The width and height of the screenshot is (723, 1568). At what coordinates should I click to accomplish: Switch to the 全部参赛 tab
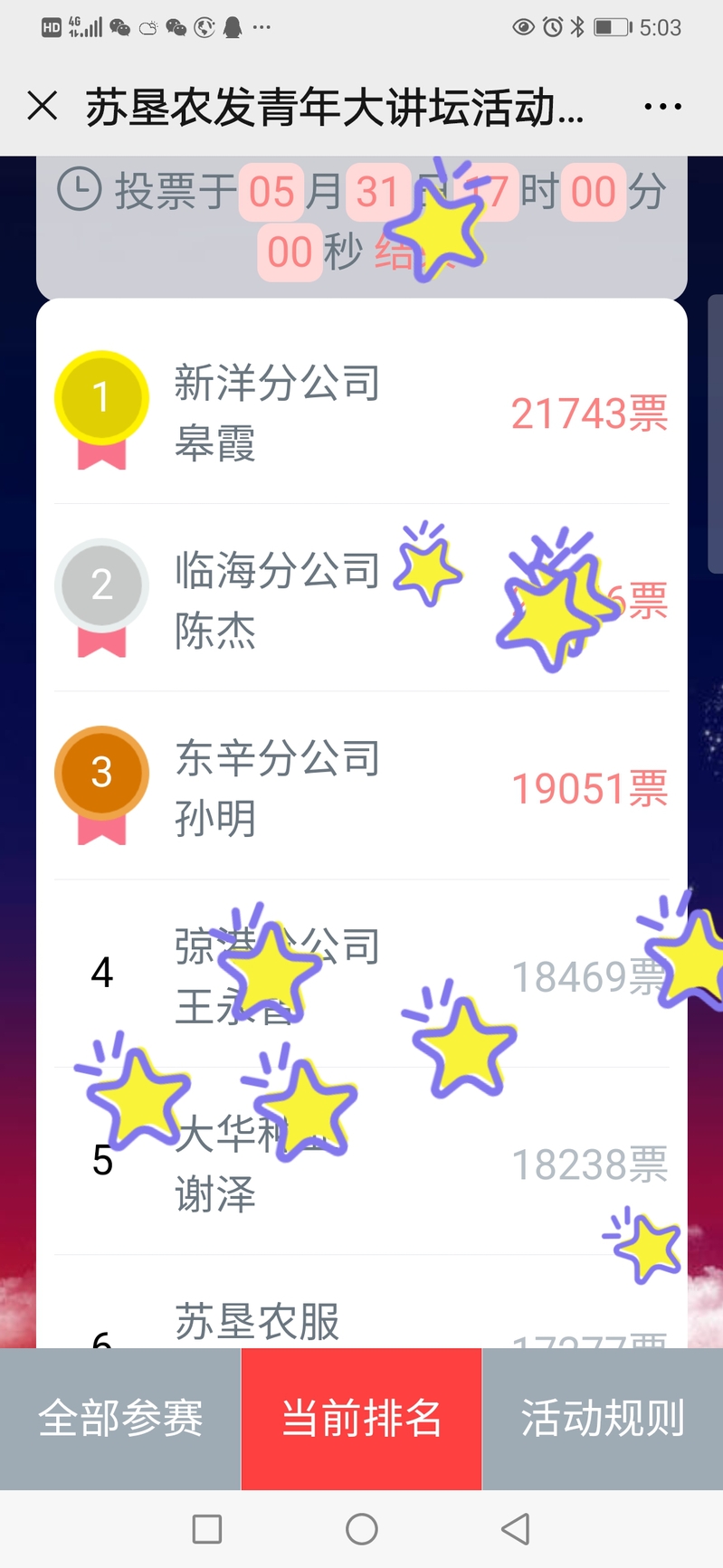(x=120, y=1418)
